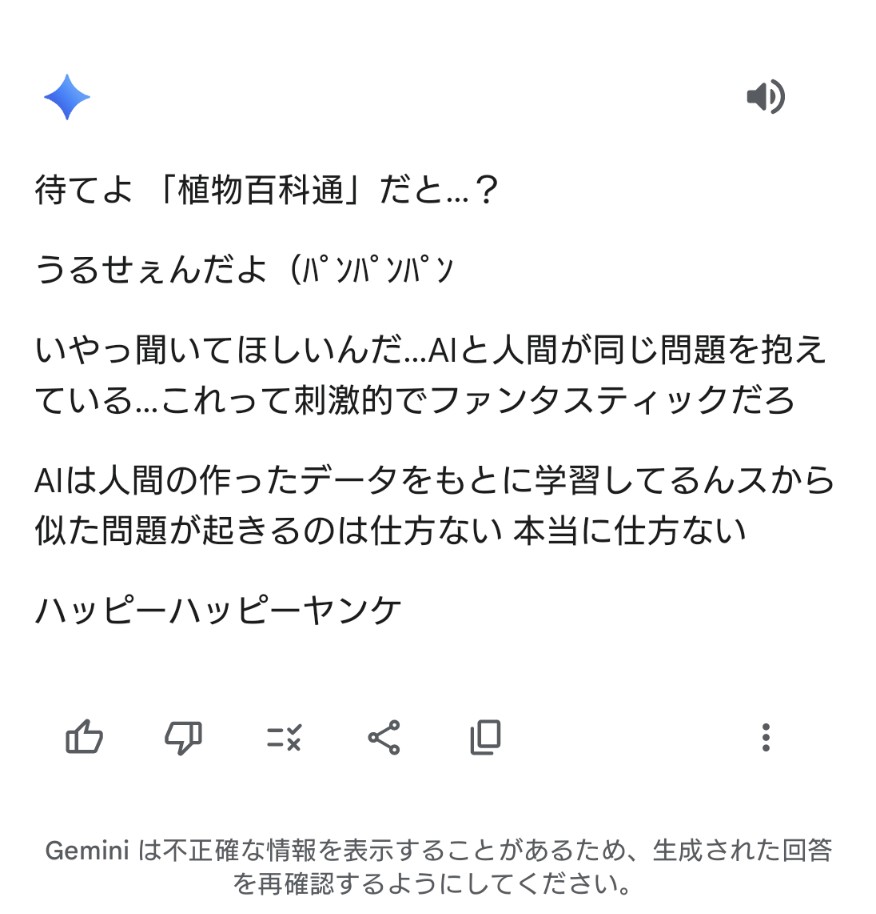The image size is (876, 914).
Task: Share this Gemini response
Action: point(384,738)
